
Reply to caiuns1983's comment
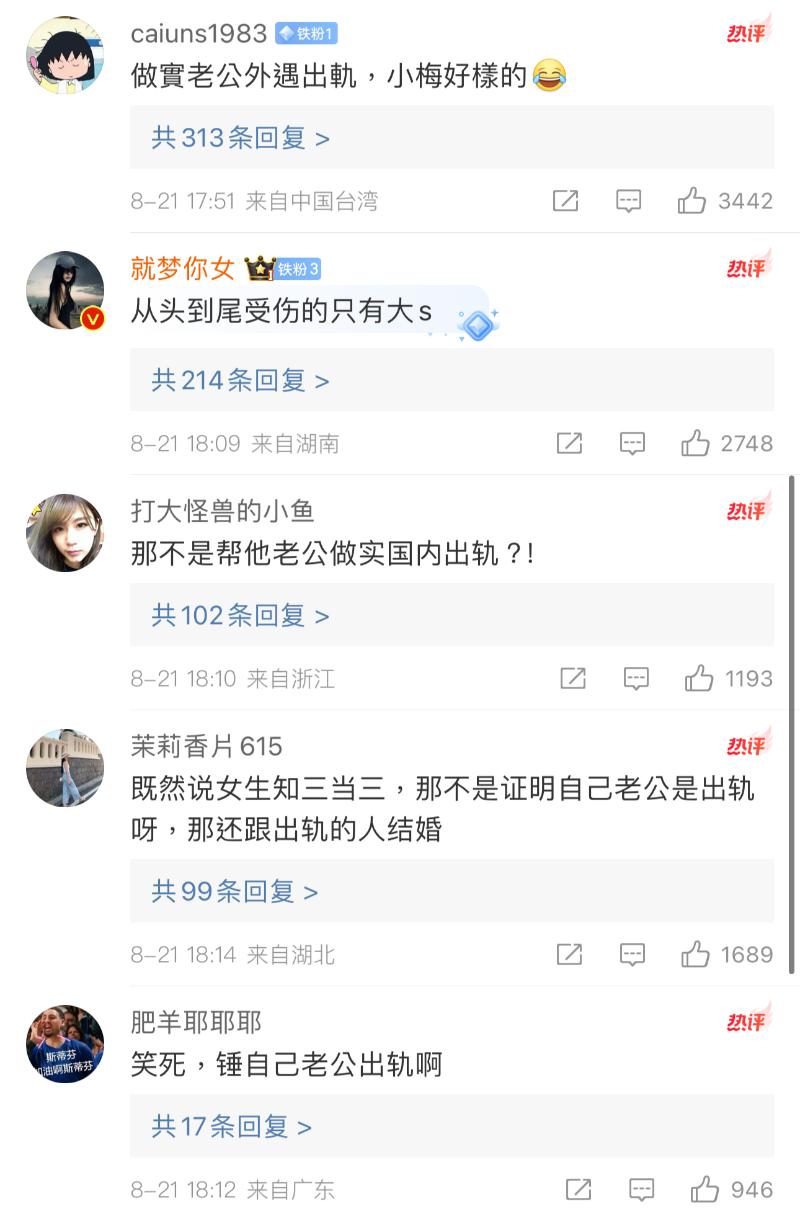point(628,201)
